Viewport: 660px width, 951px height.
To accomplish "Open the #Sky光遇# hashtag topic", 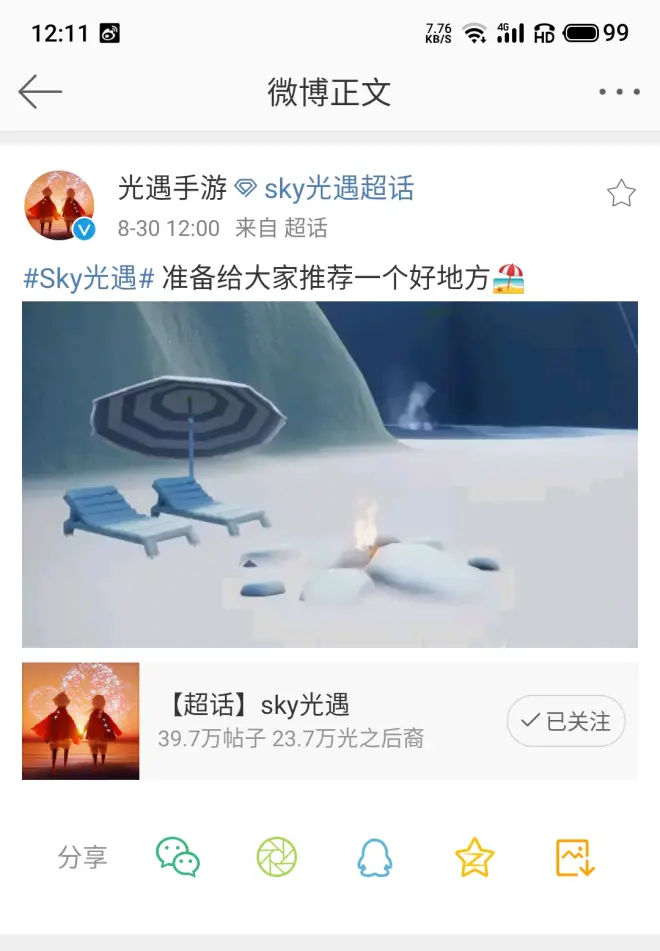I will tap(89, 278).
